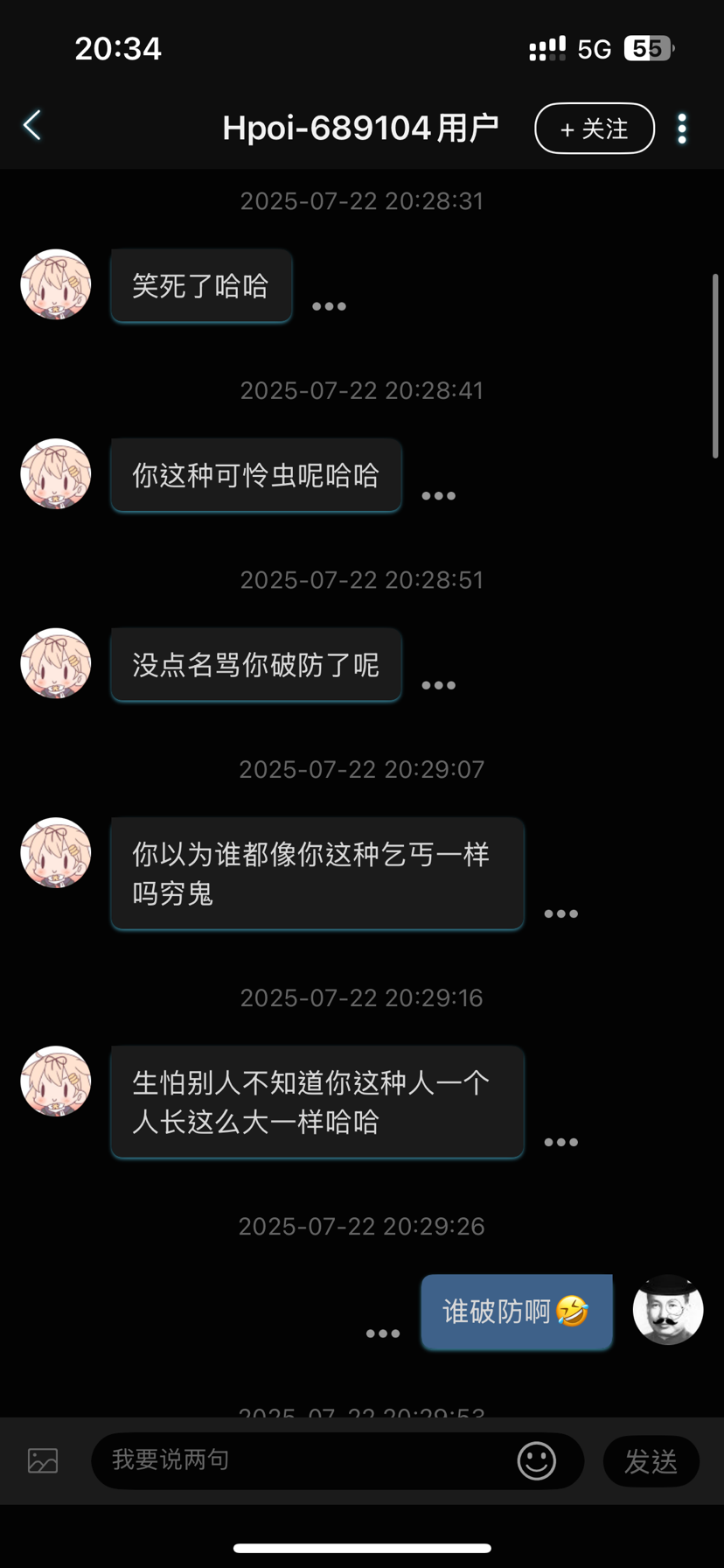Go back using the top-left arrow
The width and height of the screenshot is (724, 1568).
(x=32, y=126)
